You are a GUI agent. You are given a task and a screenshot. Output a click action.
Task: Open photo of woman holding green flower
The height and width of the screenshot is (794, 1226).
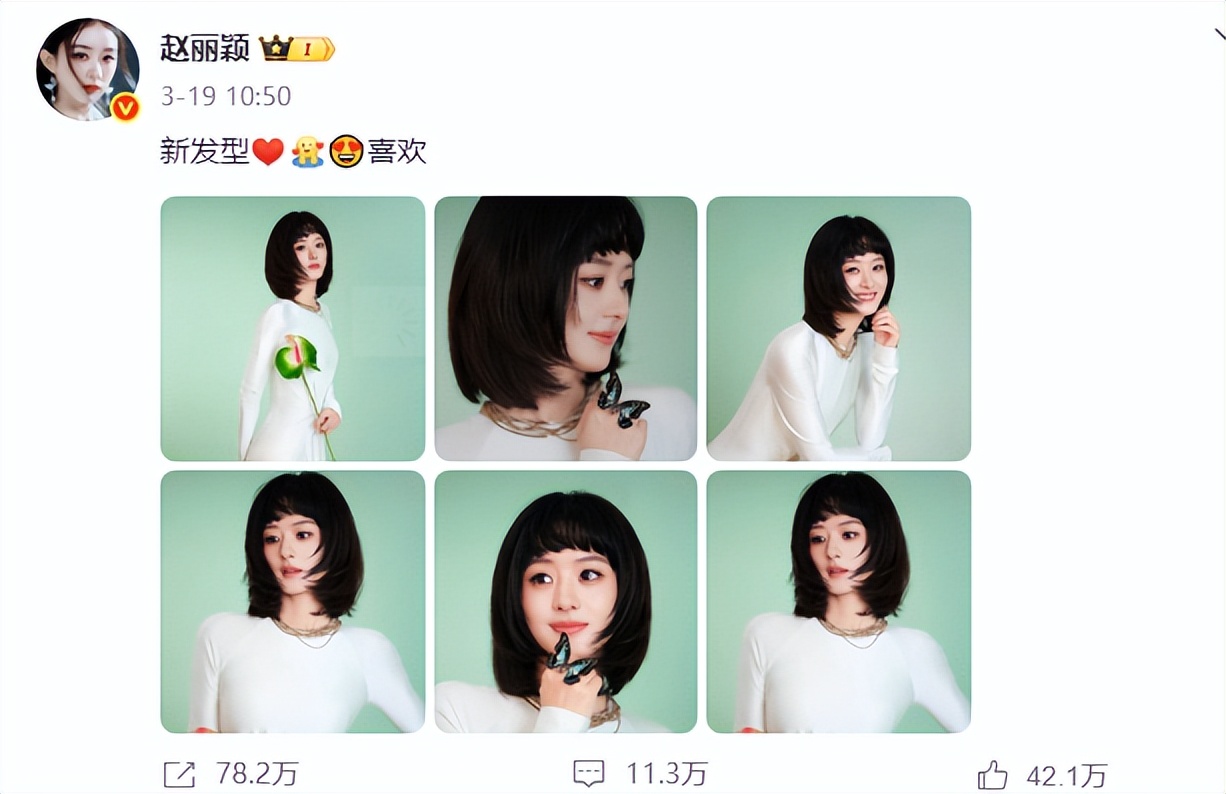(x=293, y=328)
